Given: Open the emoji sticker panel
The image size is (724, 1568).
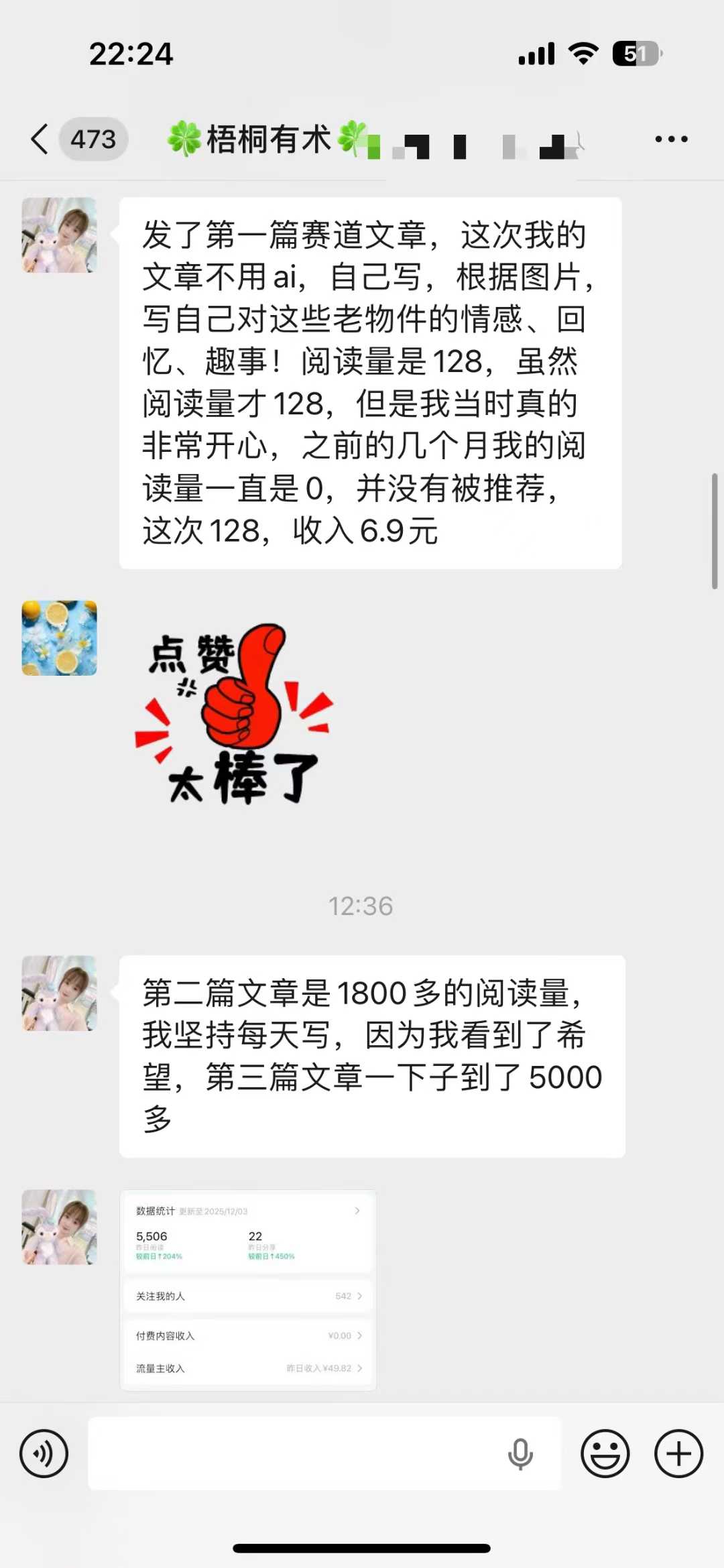Looking at the screenshot, I should pos(605,1453).
